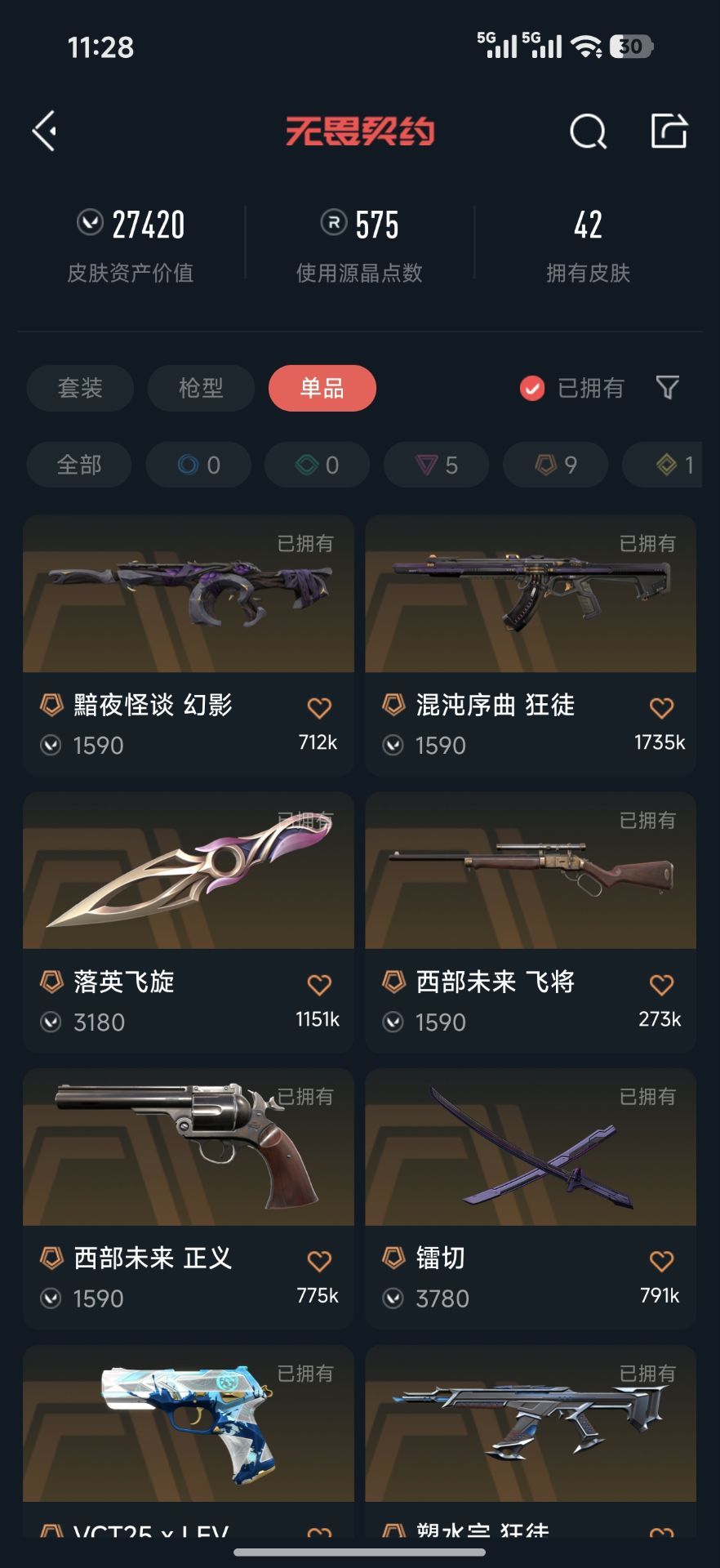Tap the share icon in the top bar
The image size is (720, 1568).
[669, 131]
